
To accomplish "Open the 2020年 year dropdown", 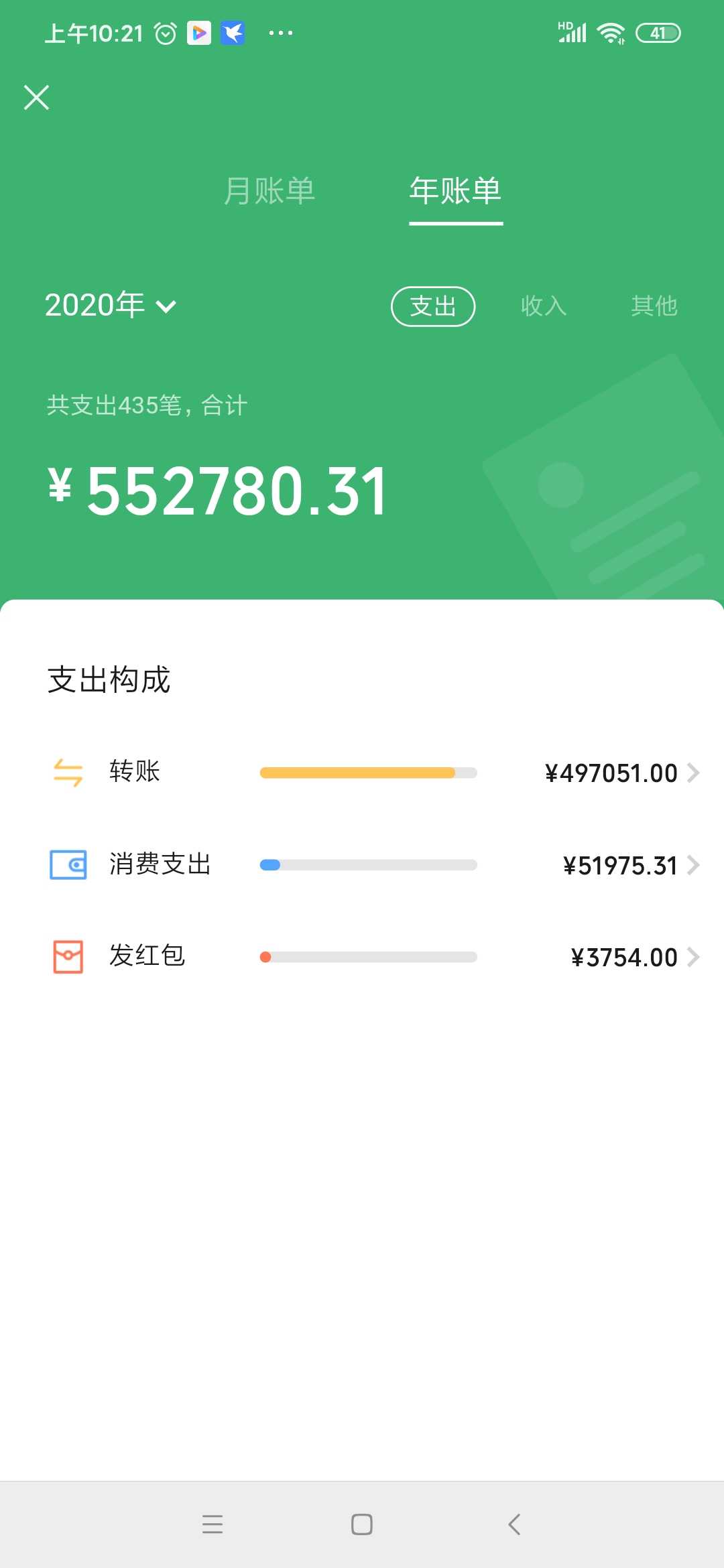I will [111, 306].
